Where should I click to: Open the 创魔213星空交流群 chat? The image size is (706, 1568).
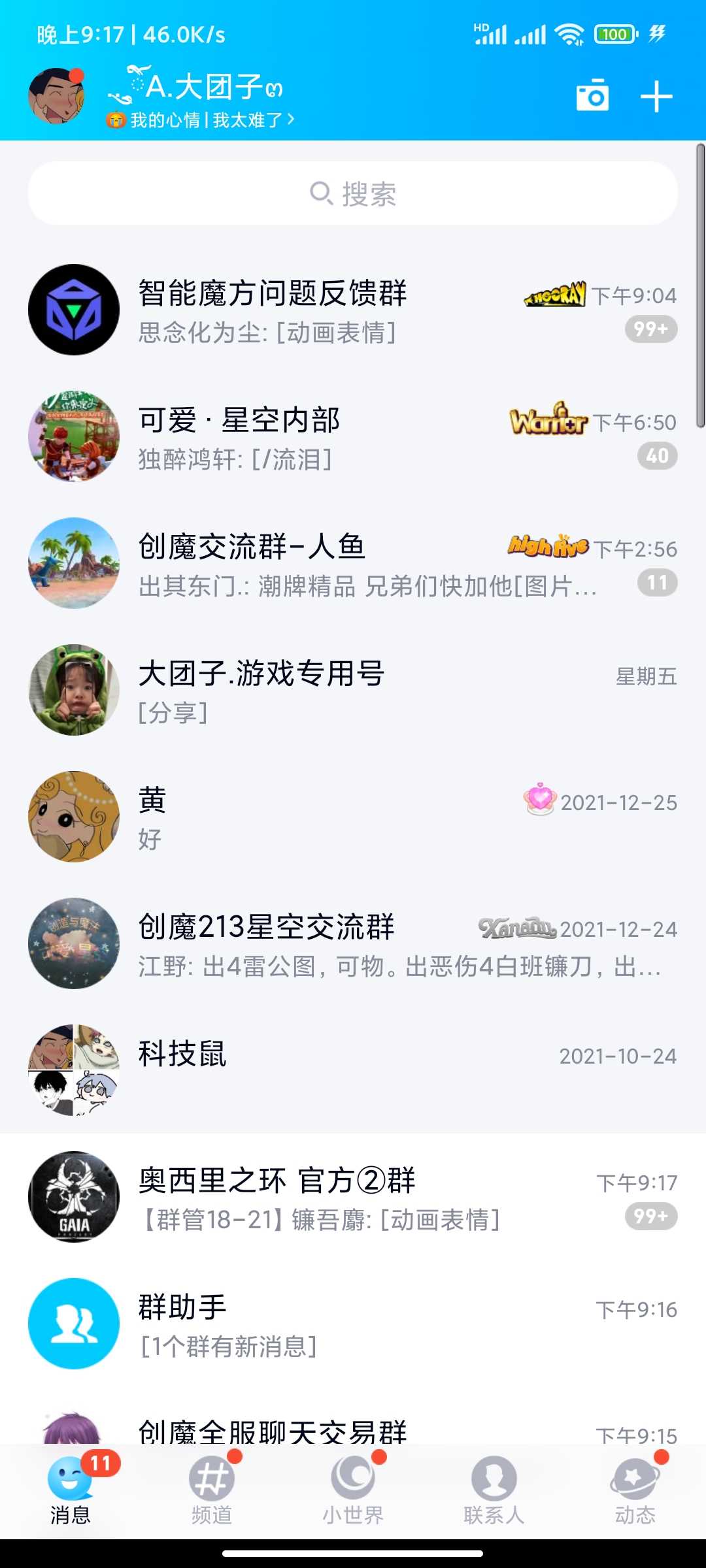coord(353,943)
